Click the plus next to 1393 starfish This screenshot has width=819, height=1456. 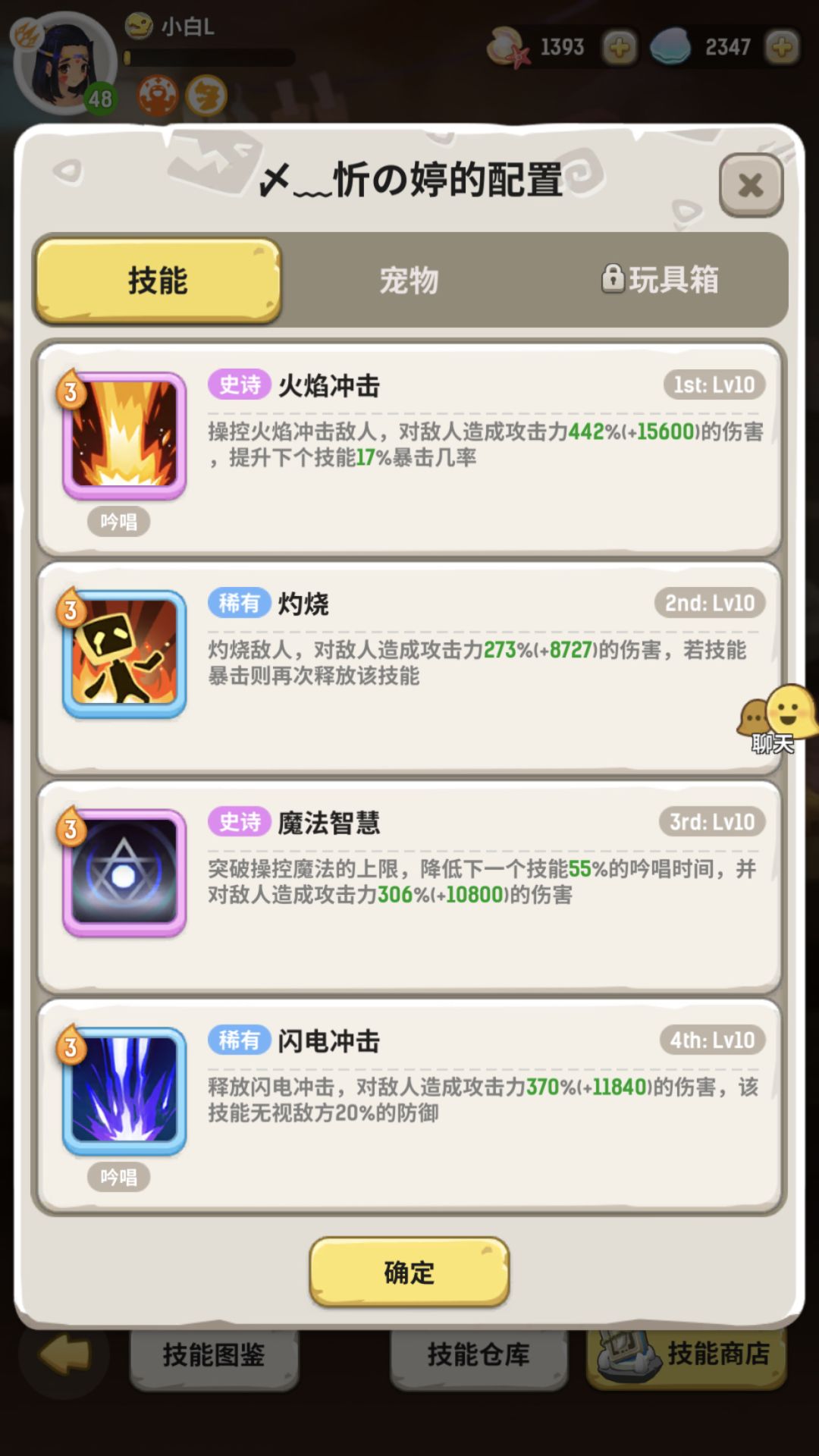tap(620, 47)
